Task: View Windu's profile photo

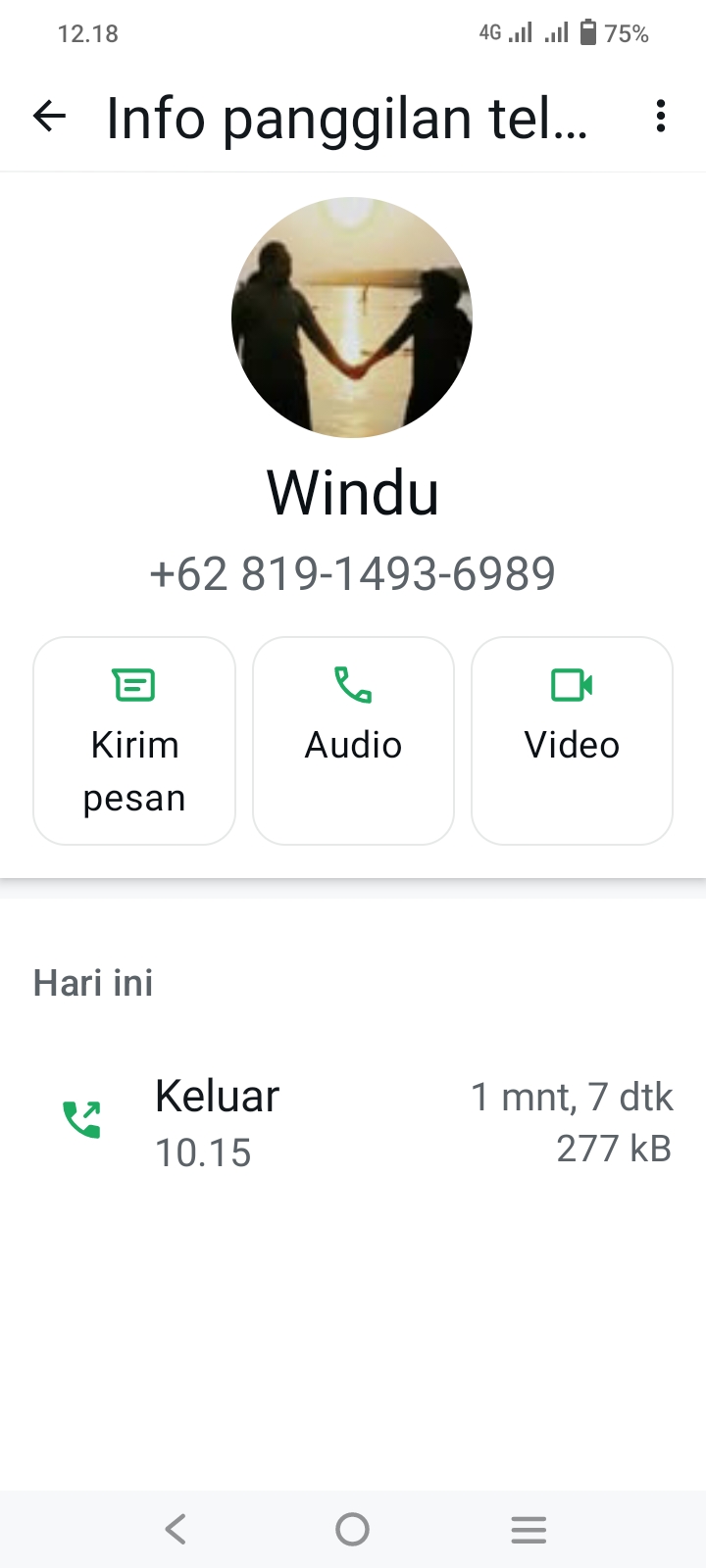Action: click(x=352, y=318)
